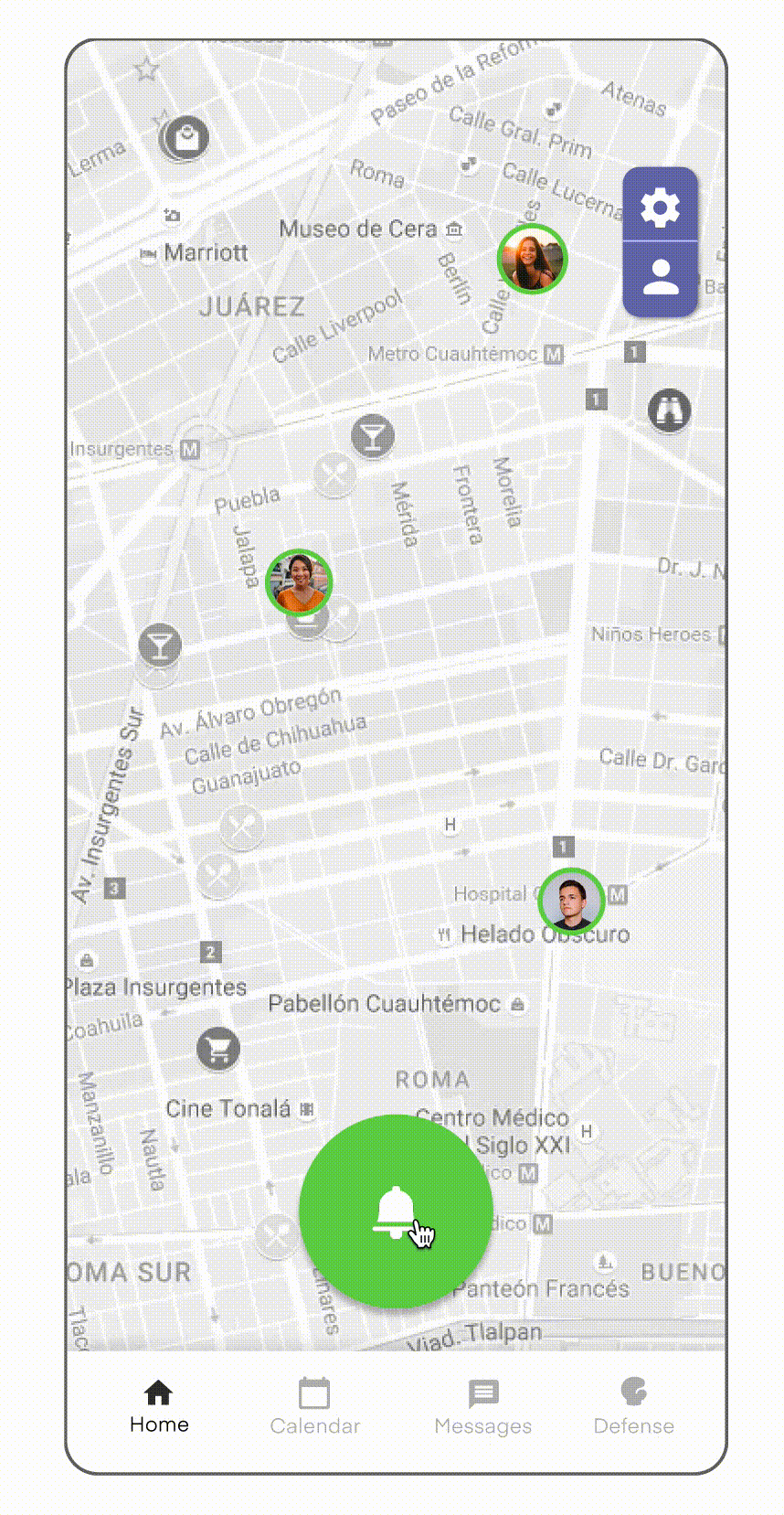Go to the Defense tab
The image size is (784, 1515).
[x=633, y=1407]
